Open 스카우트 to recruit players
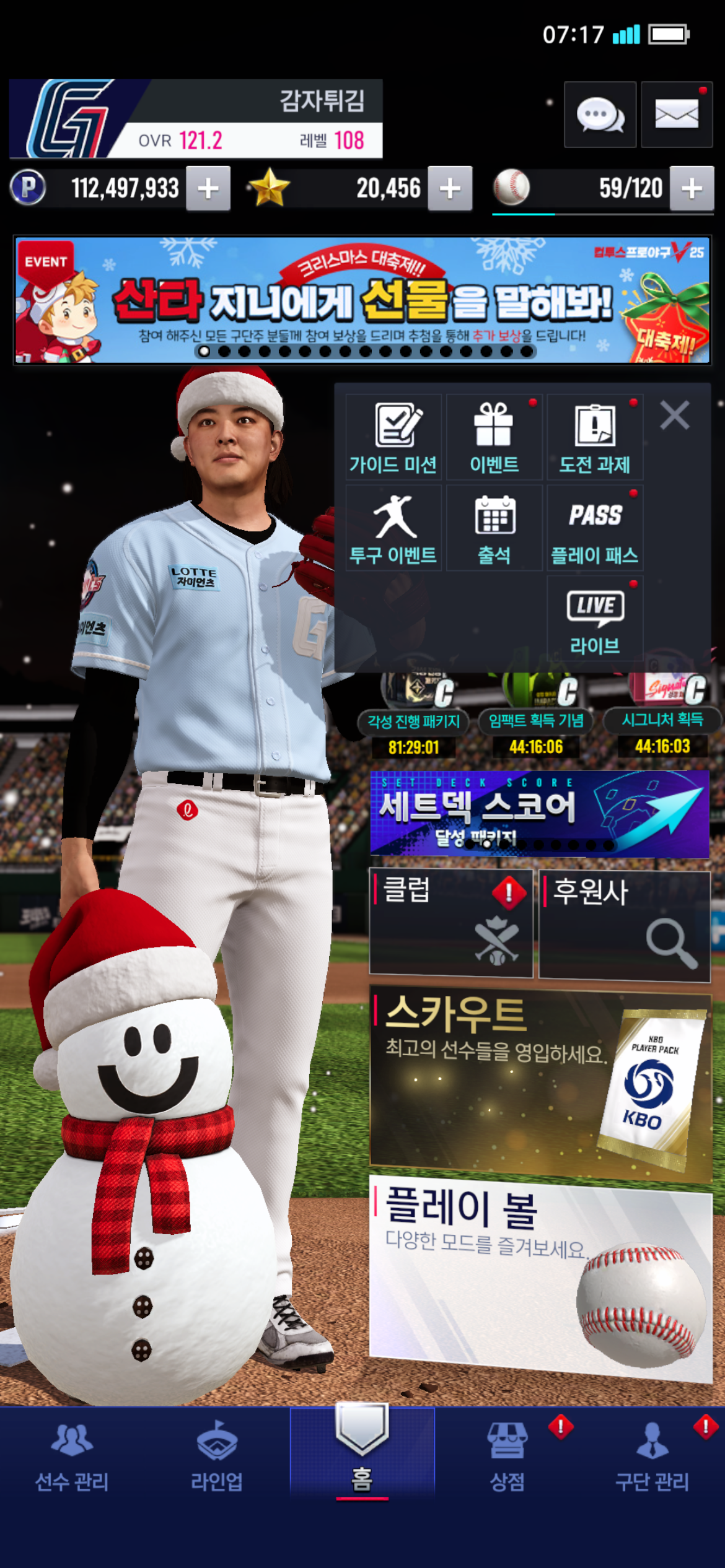Image resolution: width=725 pixels, height=1568 pixels. [x=539, y=1084]
